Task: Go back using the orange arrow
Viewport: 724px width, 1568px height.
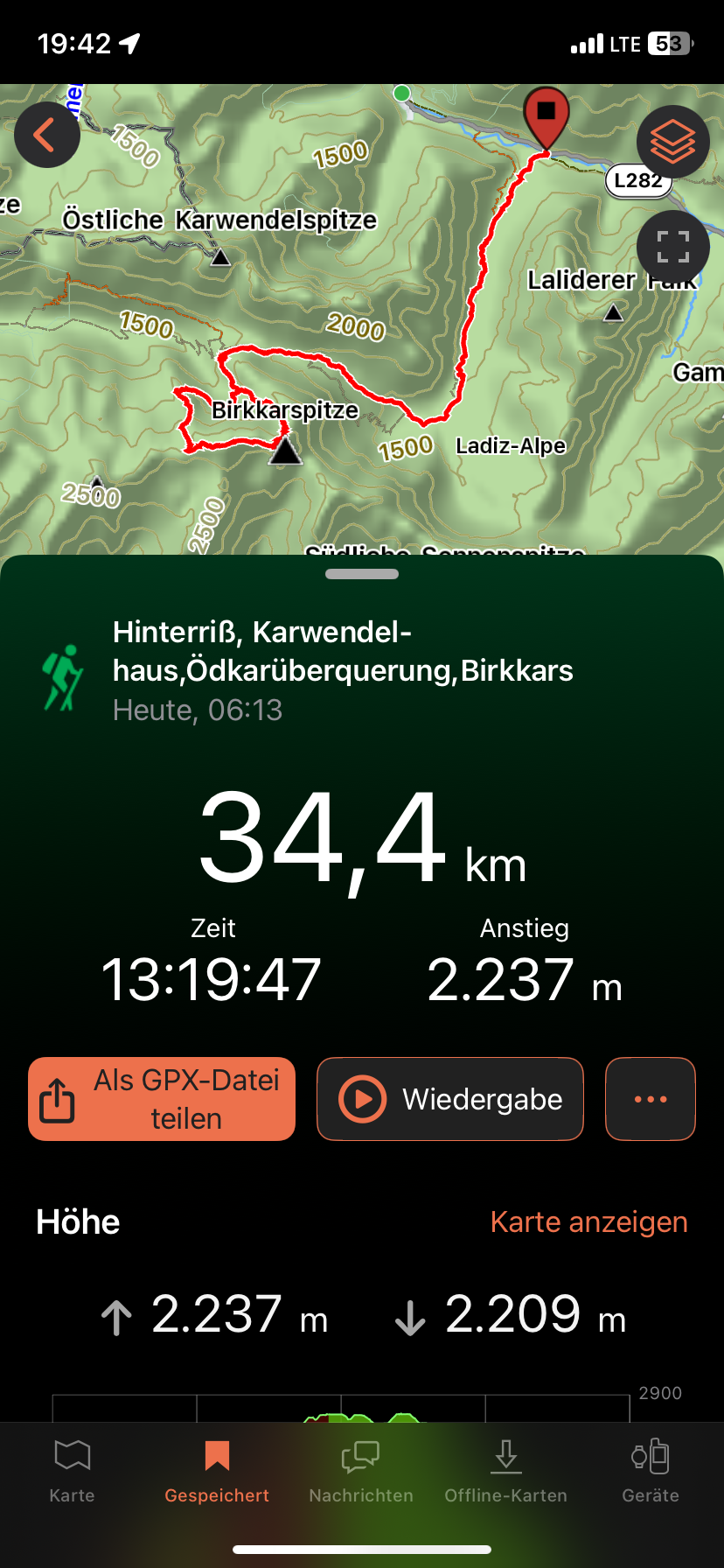Action: point(47,135)
